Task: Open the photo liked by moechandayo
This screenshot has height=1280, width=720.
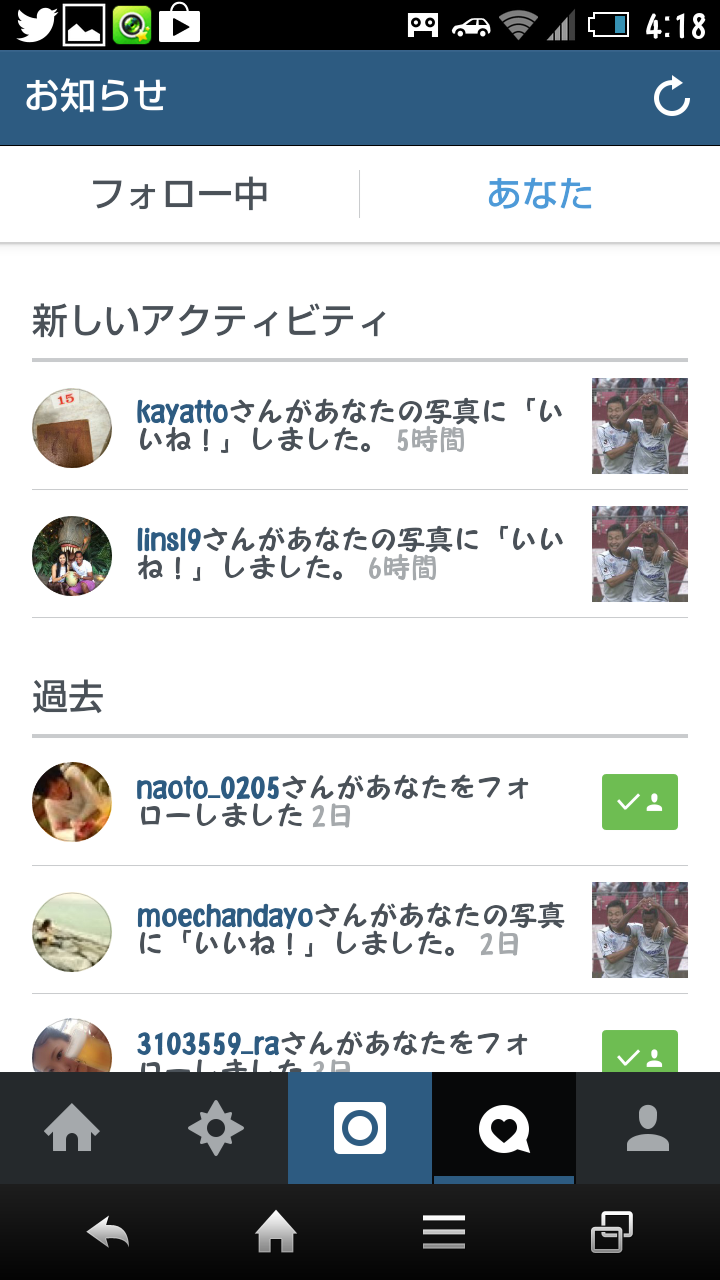Action: pos(640,930)
